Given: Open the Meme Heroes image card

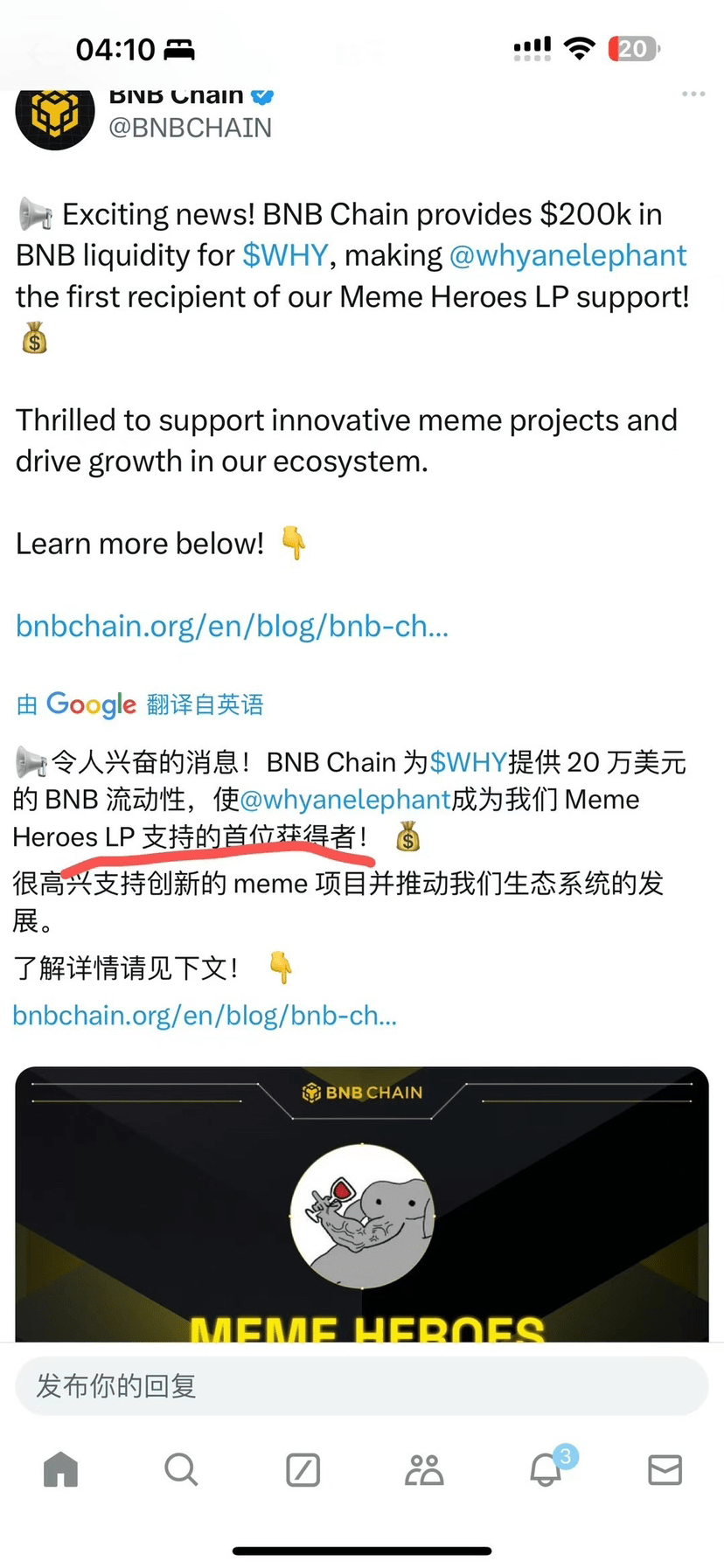Looking at the screenshot, I should tap(362, 1206).
